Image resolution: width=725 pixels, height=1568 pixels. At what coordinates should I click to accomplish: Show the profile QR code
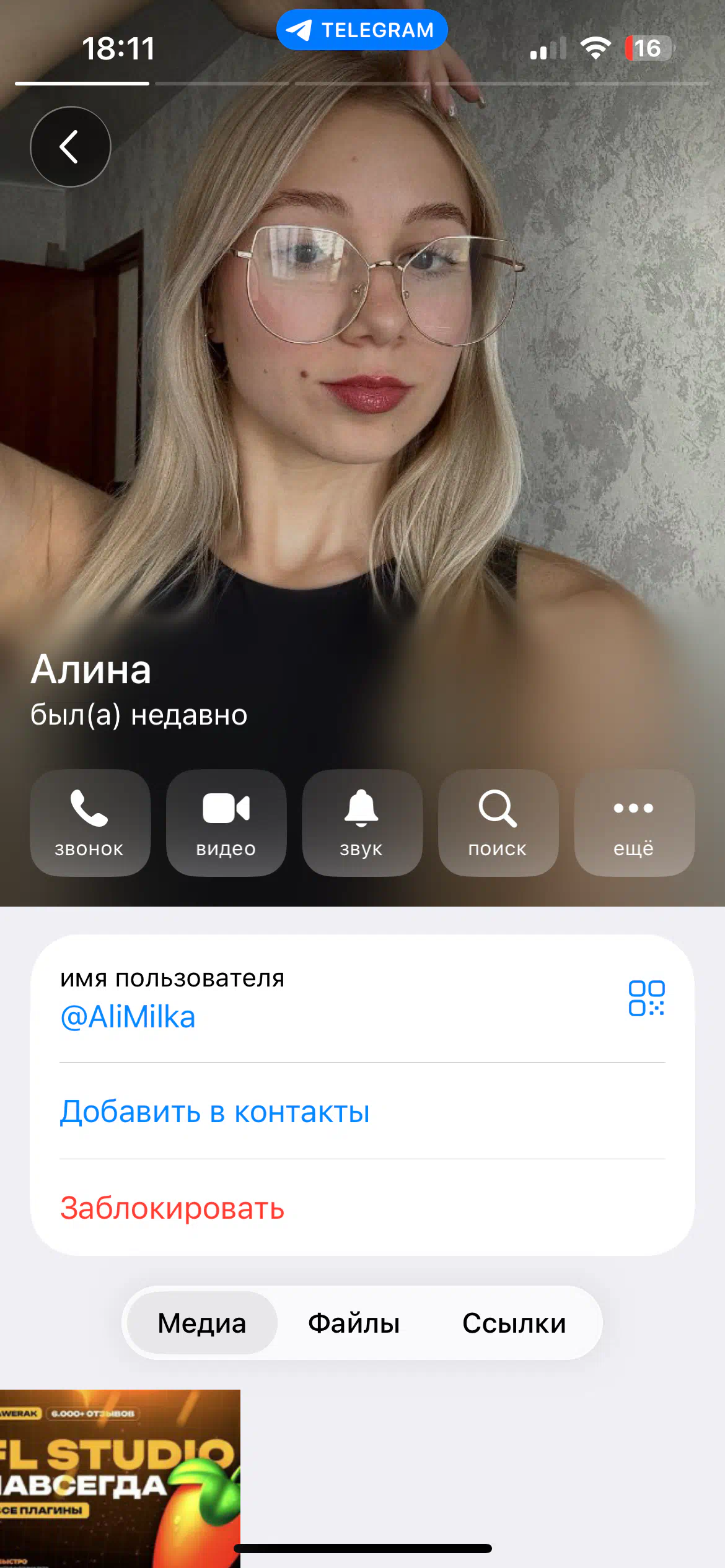[646, 998]
